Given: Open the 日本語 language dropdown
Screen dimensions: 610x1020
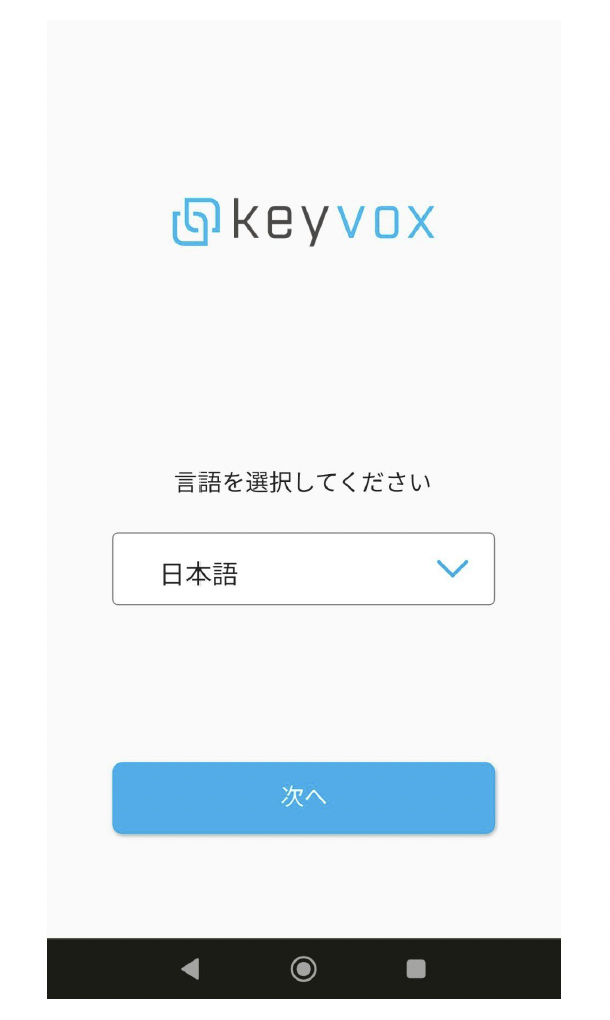Looking at the screenshot, I should tap(303, 569).
